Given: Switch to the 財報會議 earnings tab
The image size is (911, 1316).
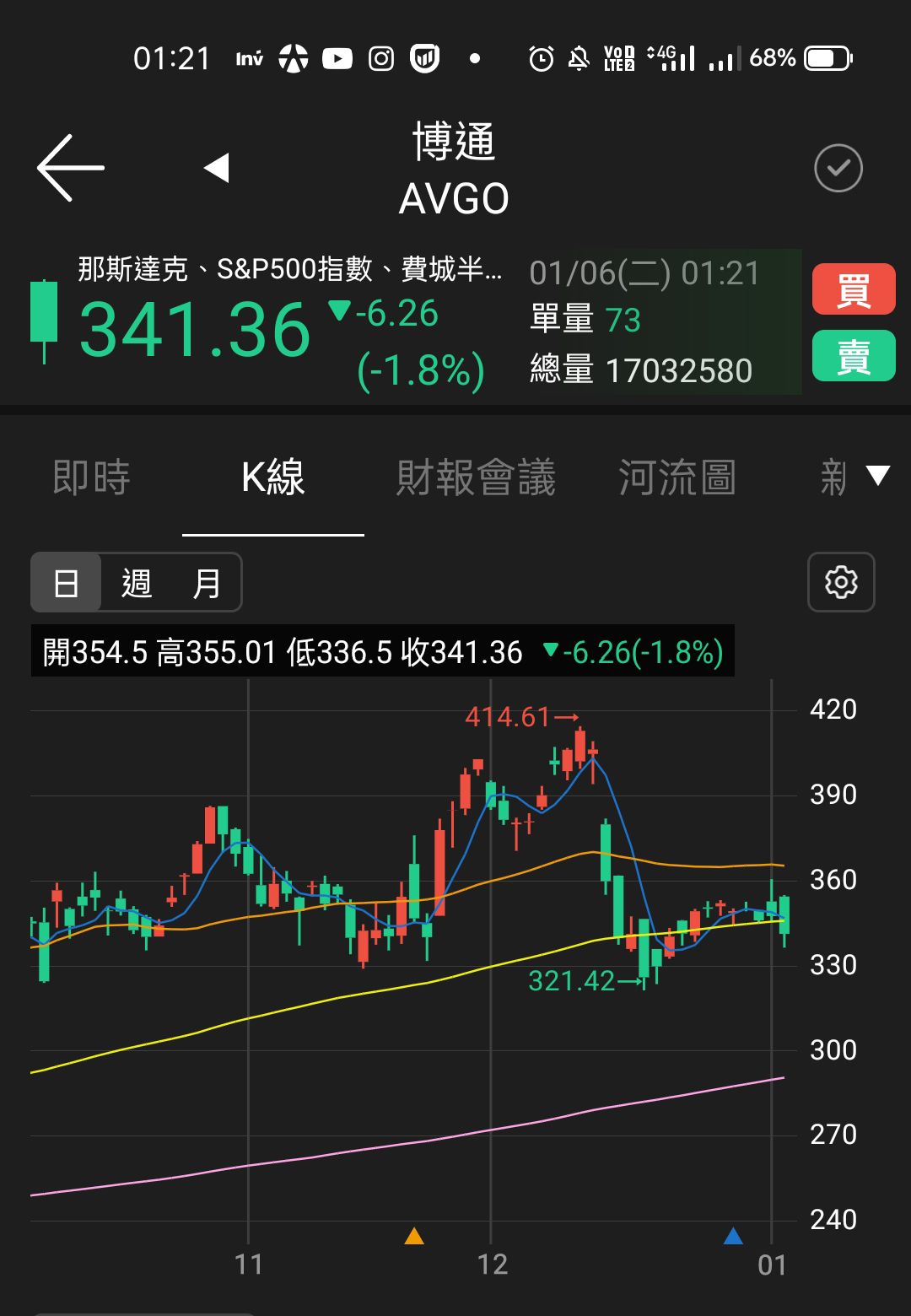Looking at the screenshot, I should (477, 477).
